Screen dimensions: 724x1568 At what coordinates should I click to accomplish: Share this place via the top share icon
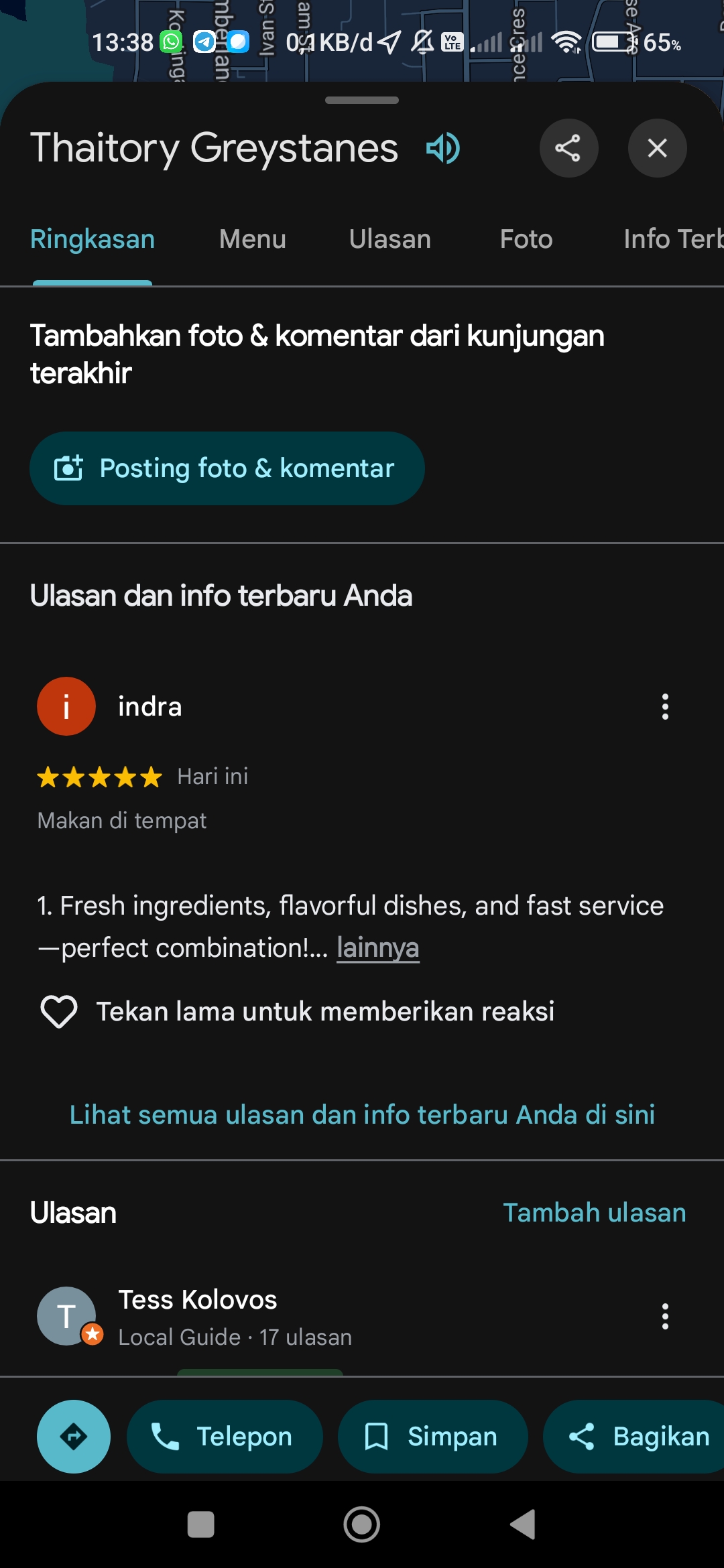[568, 148]
